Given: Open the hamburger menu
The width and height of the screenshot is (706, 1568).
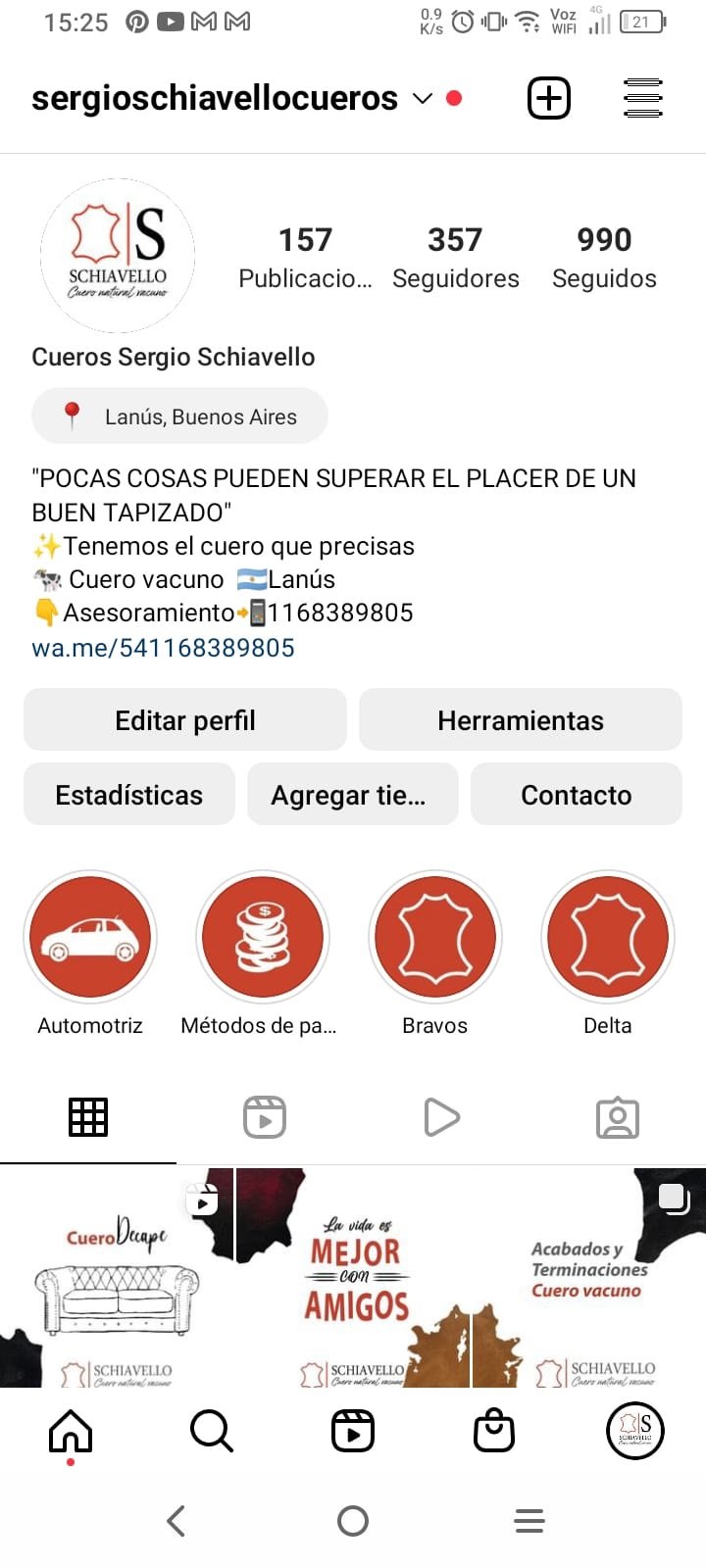Looking at the screenshot, I should coord(643,99).
